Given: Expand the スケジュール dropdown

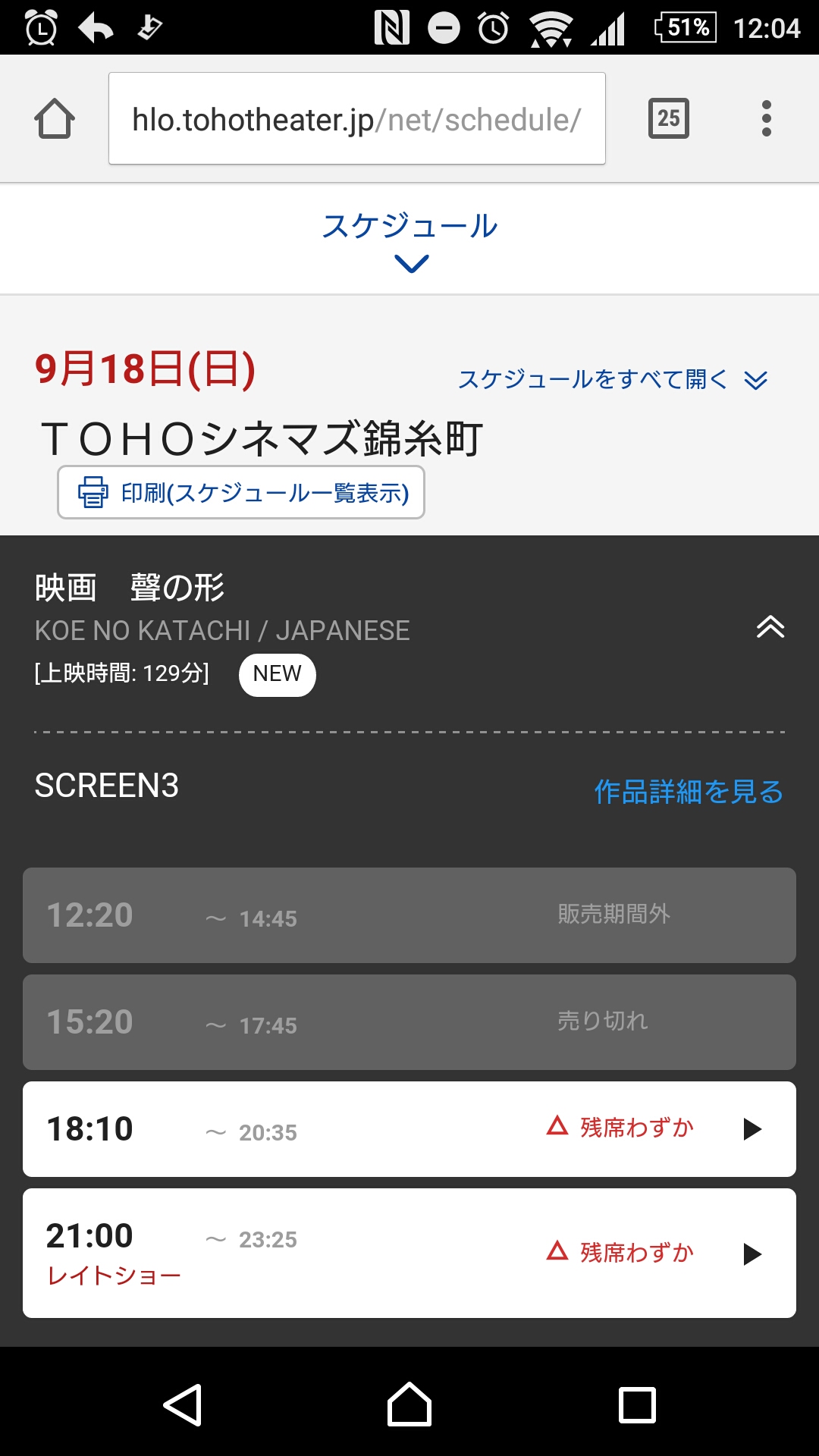Looking at the screenshot, I should click(x=410, y=240).
